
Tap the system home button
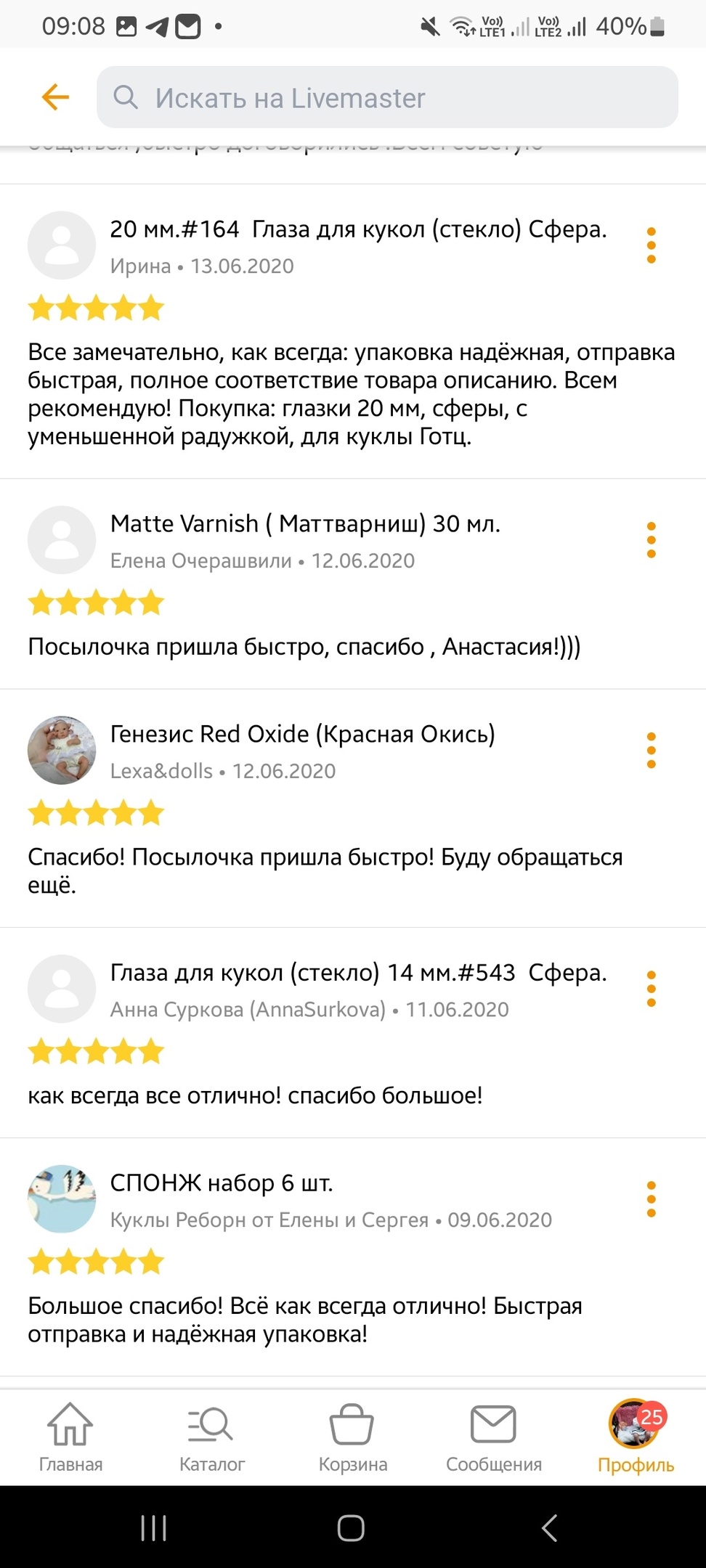(x=351, y=1527)
